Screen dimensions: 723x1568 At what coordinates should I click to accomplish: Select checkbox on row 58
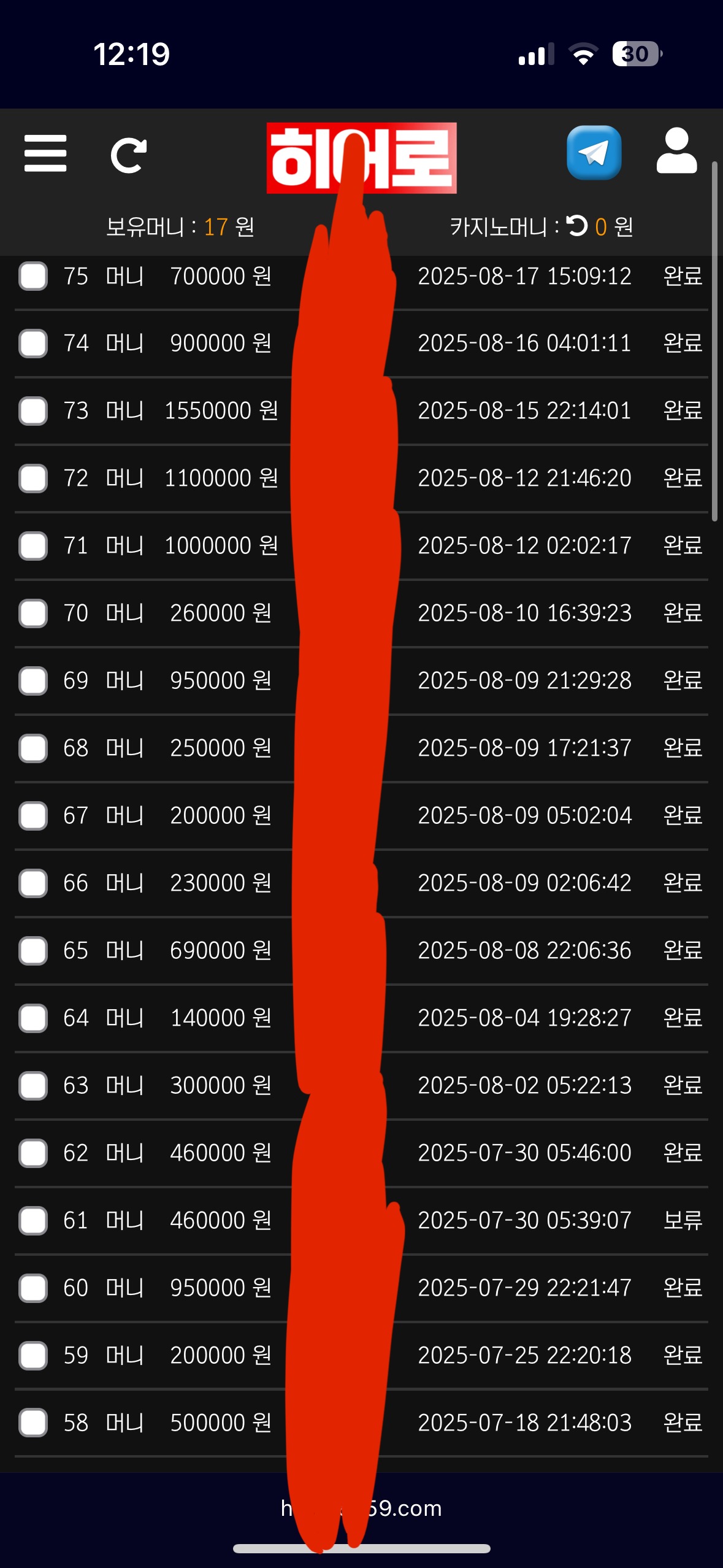33,1423
